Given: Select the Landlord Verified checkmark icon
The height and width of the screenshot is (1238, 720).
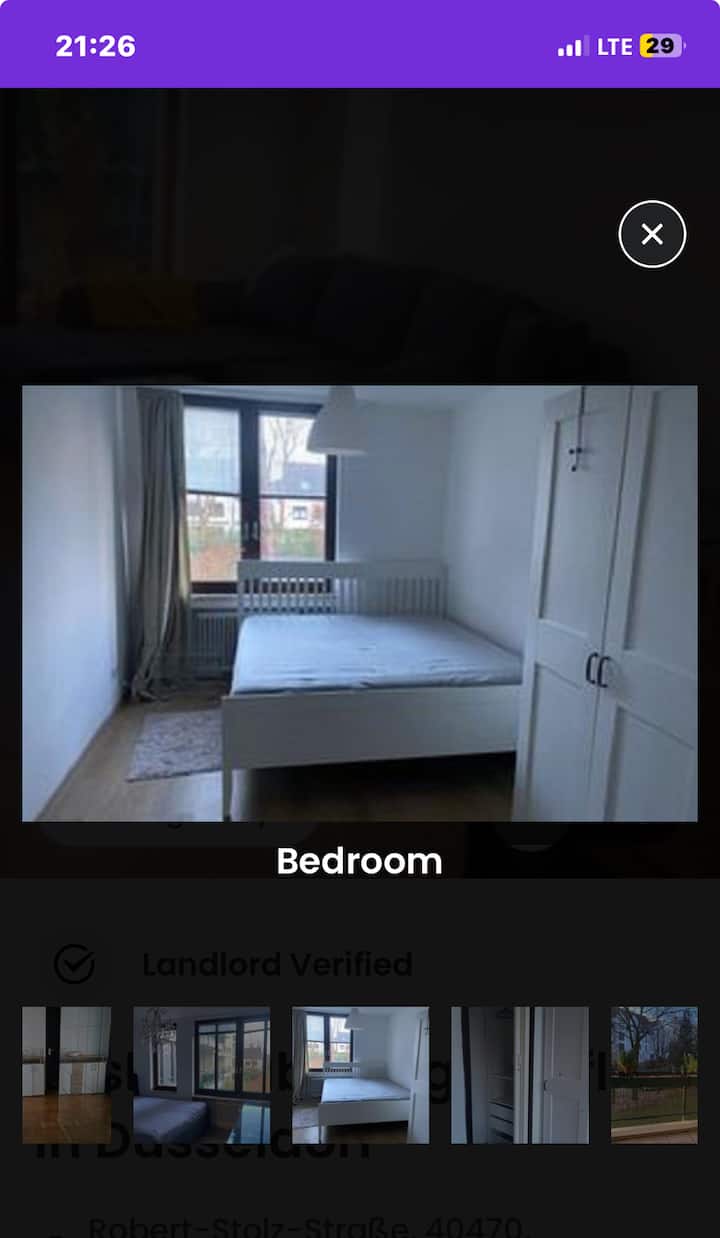Looking at the screenshot, I should point(74,964).
